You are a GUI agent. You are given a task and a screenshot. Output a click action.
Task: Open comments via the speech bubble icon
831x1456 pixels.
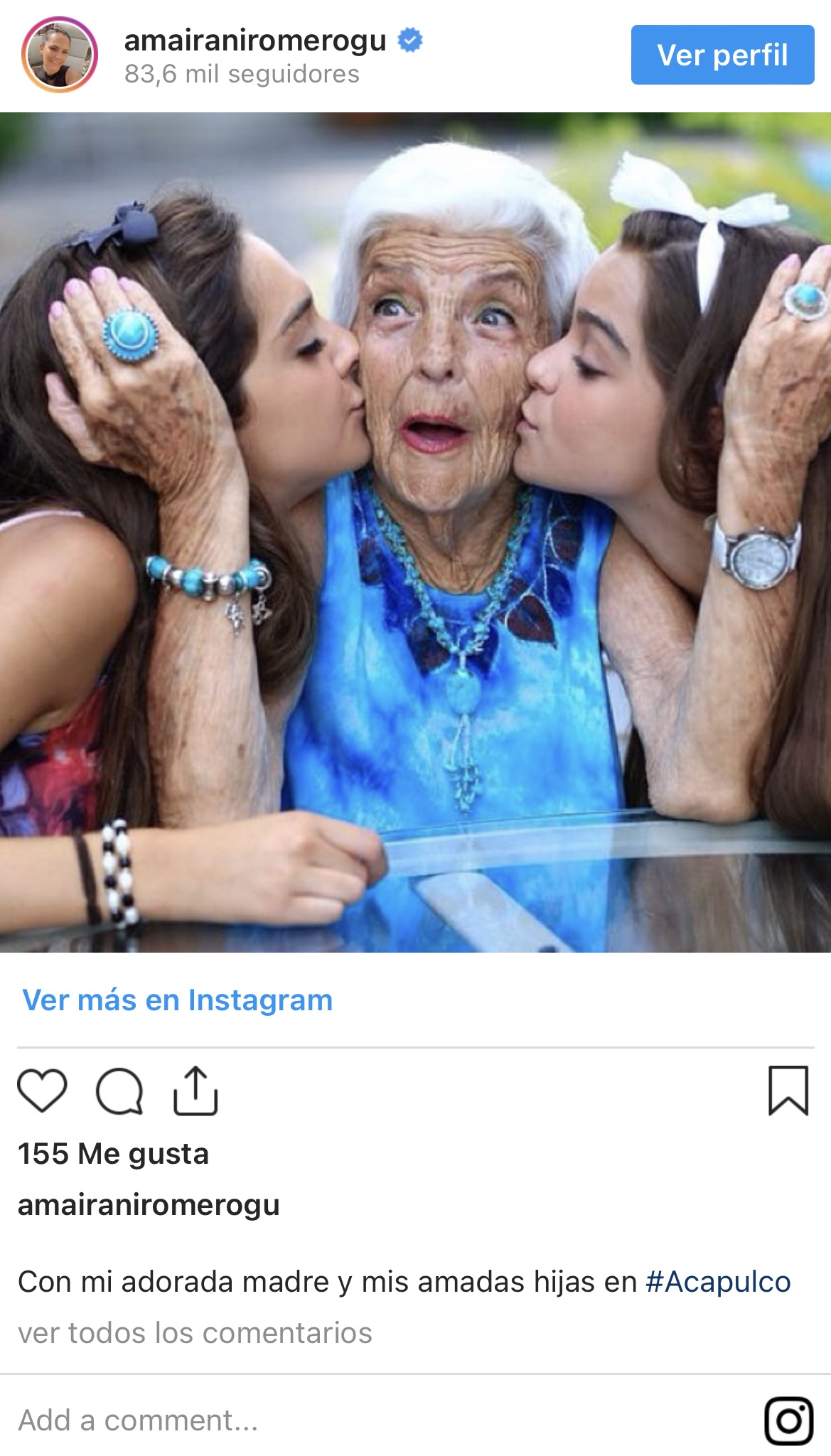tap(119, 1091)
